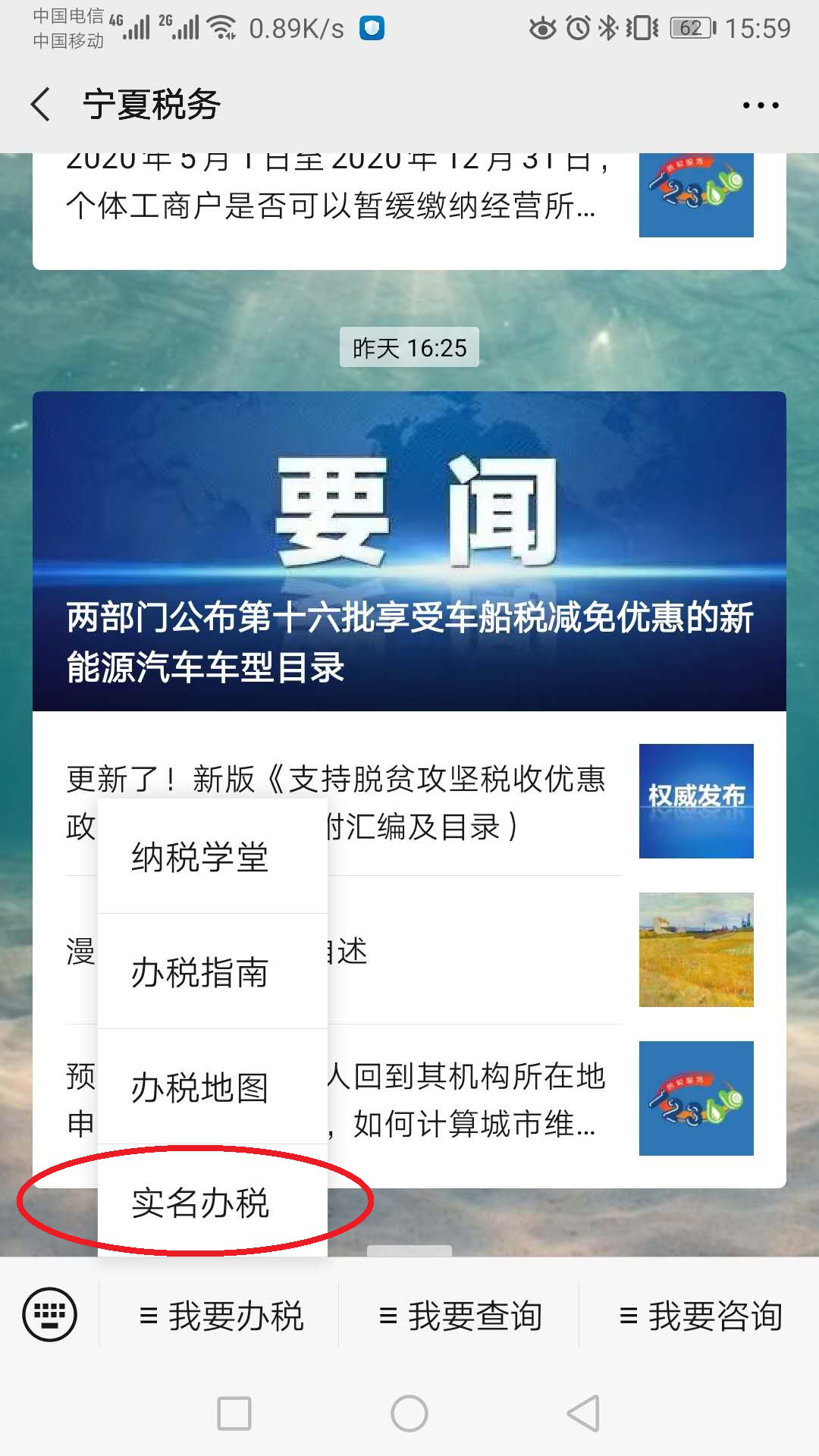Open 办税地图 menu item
Screen dimensions: 819x1456
coord(200,1088)
